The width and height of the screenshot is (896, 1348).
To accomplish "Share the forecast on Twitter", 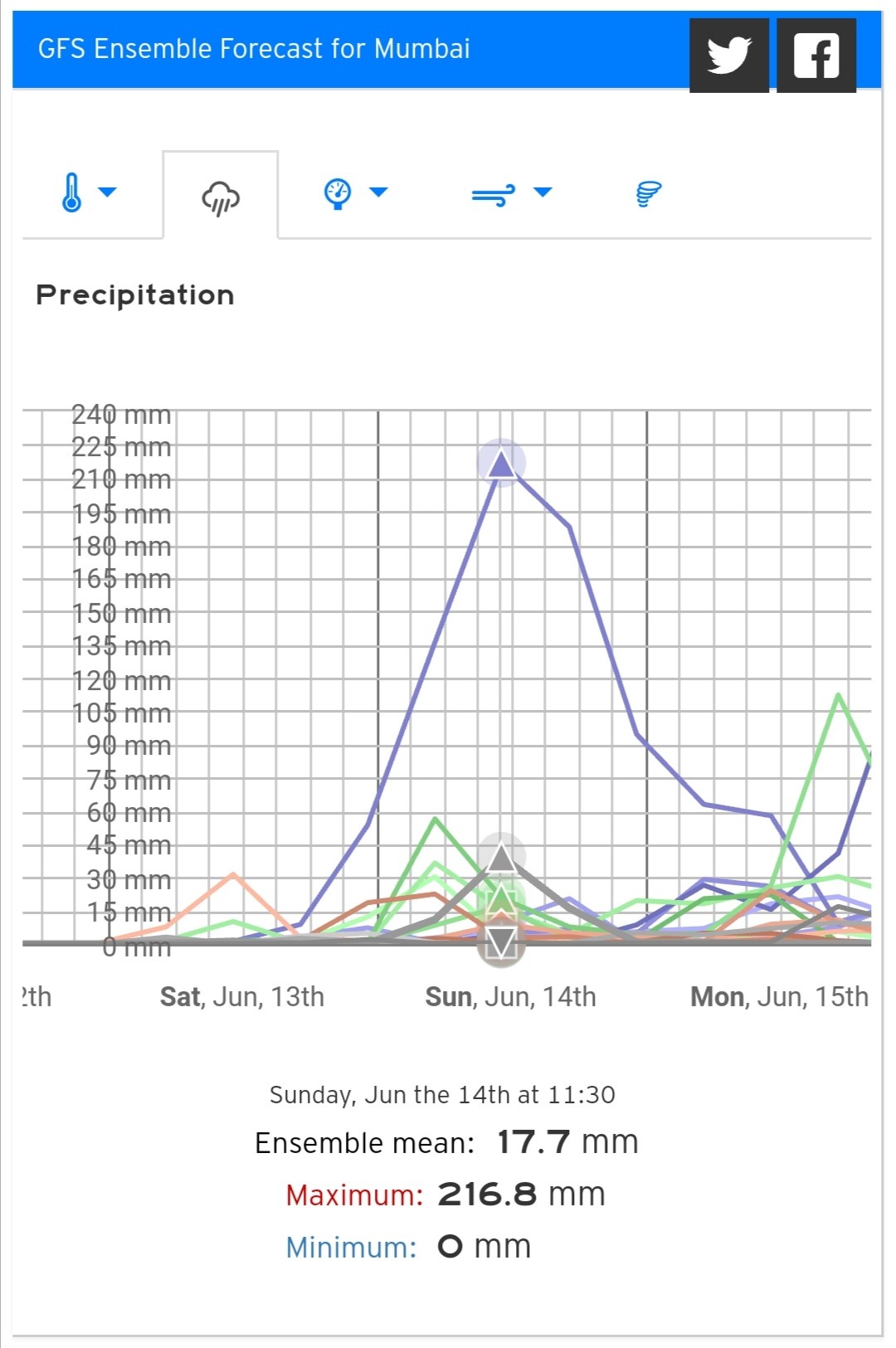I will pos(728,56).
